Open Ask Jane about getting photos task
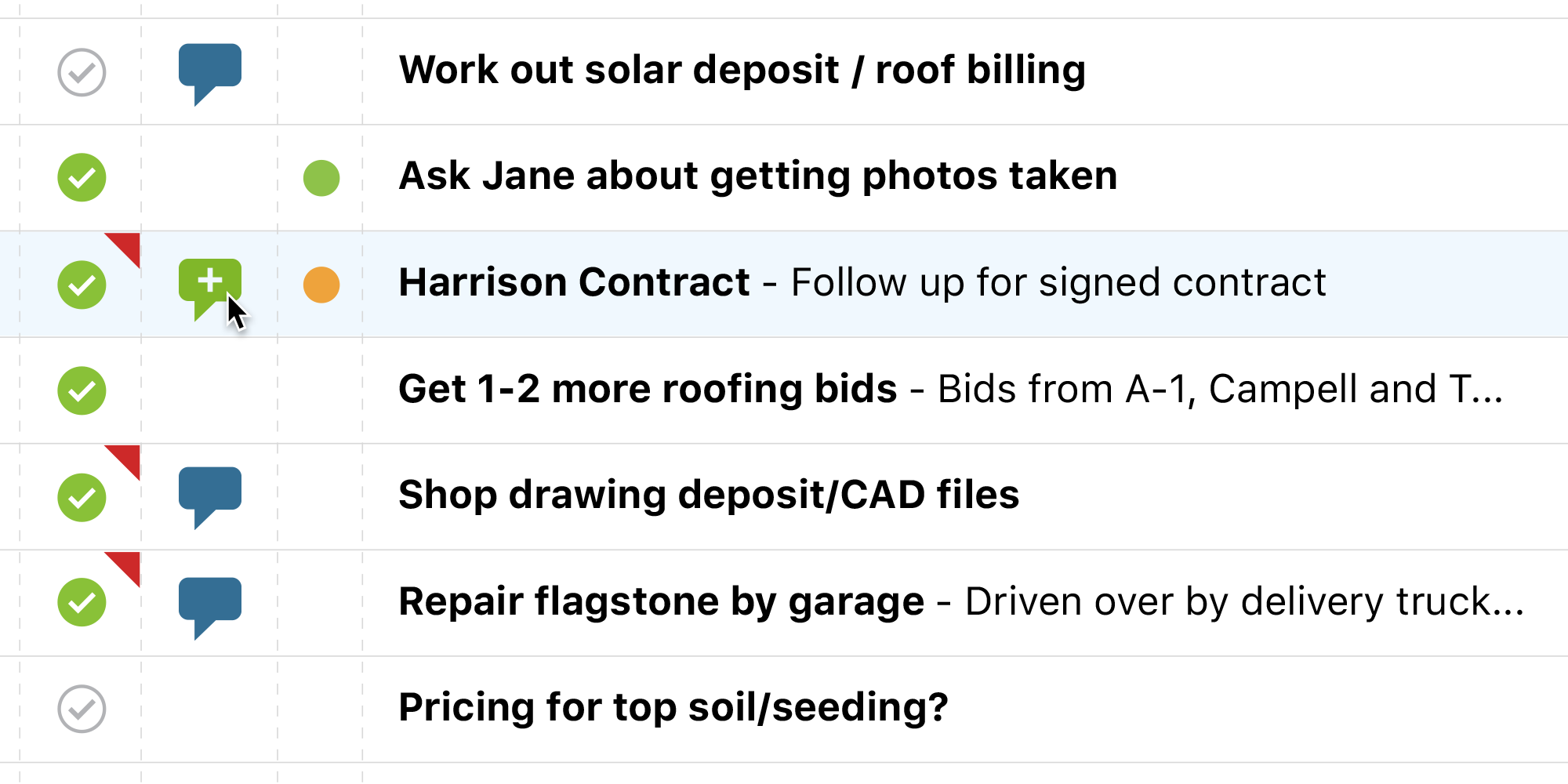Image resolution: width=1568 pixels, height=784 pixels. click(757, 176)
